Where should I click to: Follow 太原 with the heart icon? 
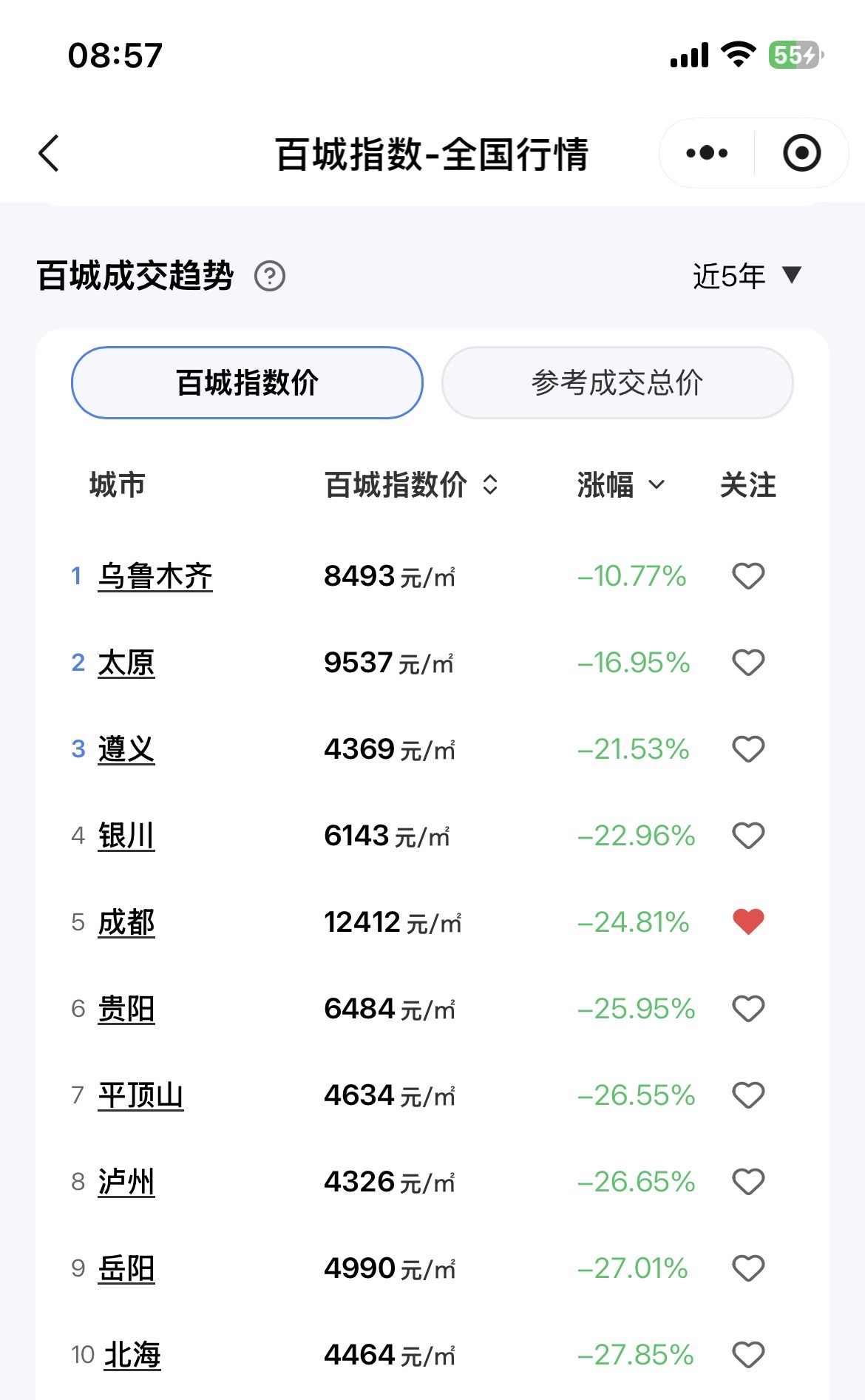pos(748,663)
